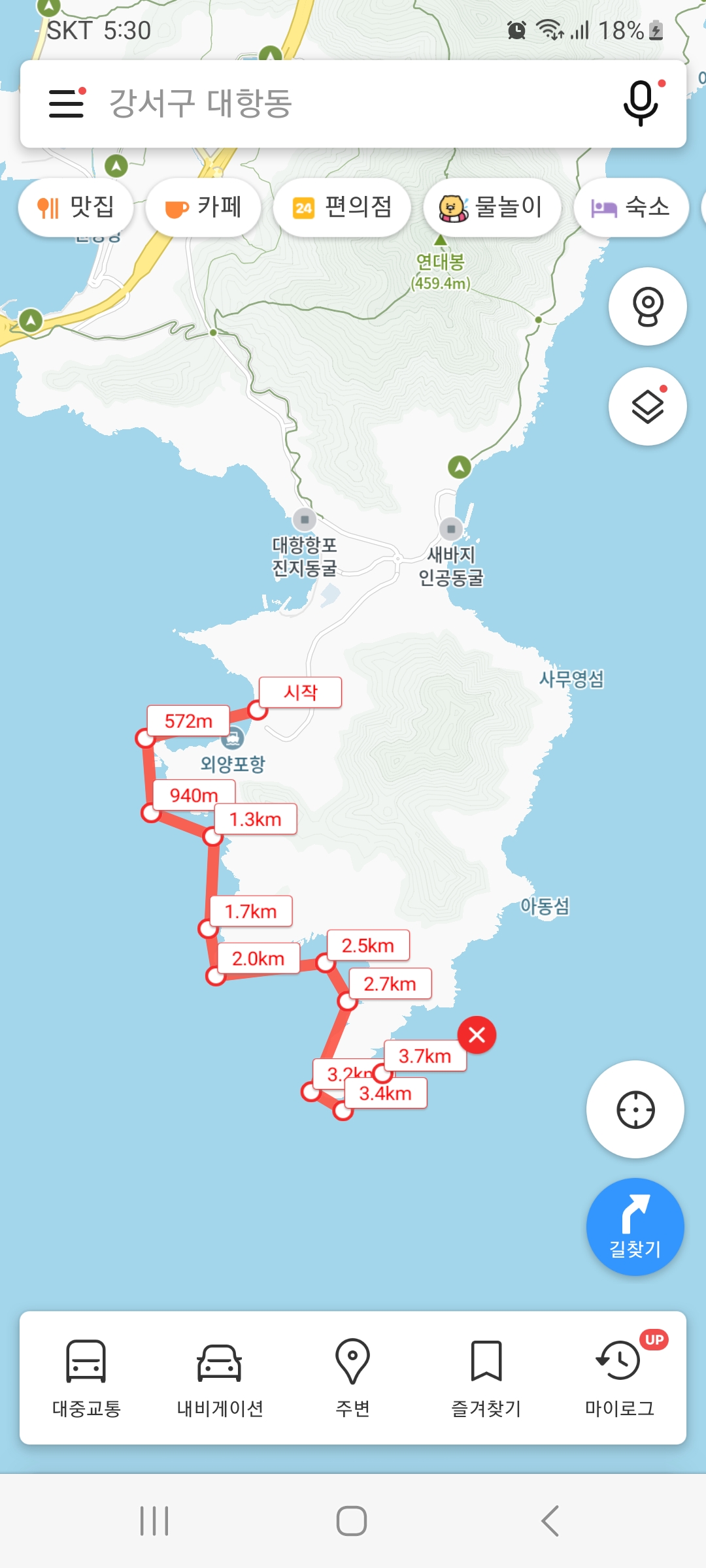Open 길찾기 directions
Viewport: 706px width, 1568px height.
click(x=635, y=1227)
